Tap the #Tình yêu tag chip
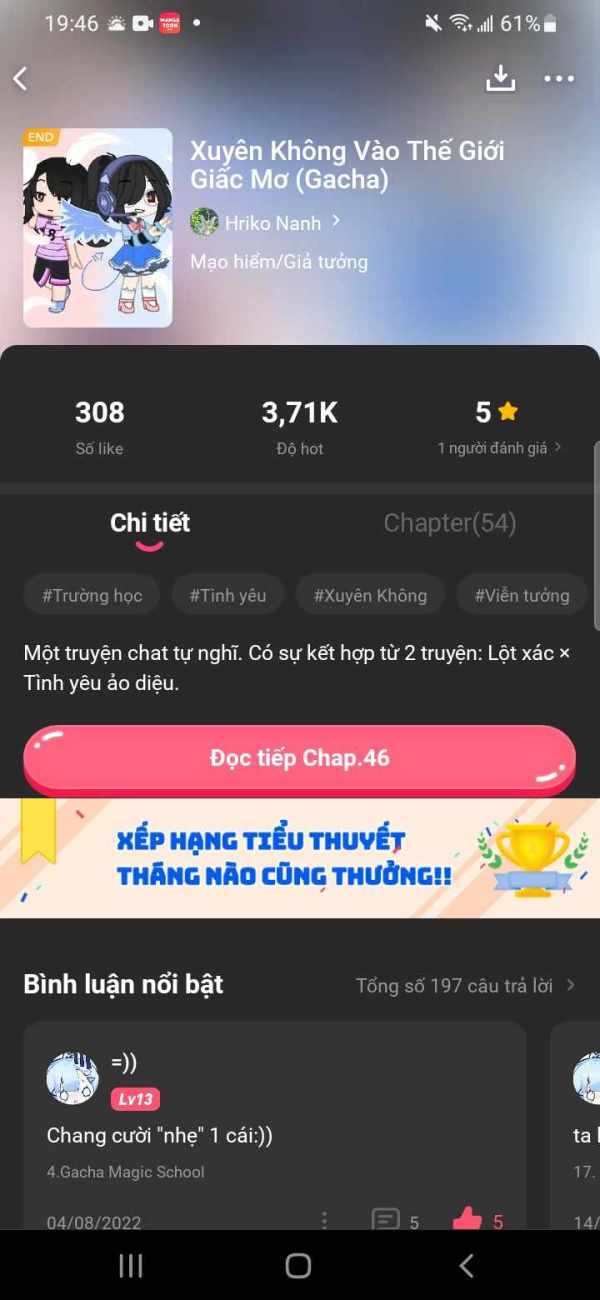 [x=228, y=595]
